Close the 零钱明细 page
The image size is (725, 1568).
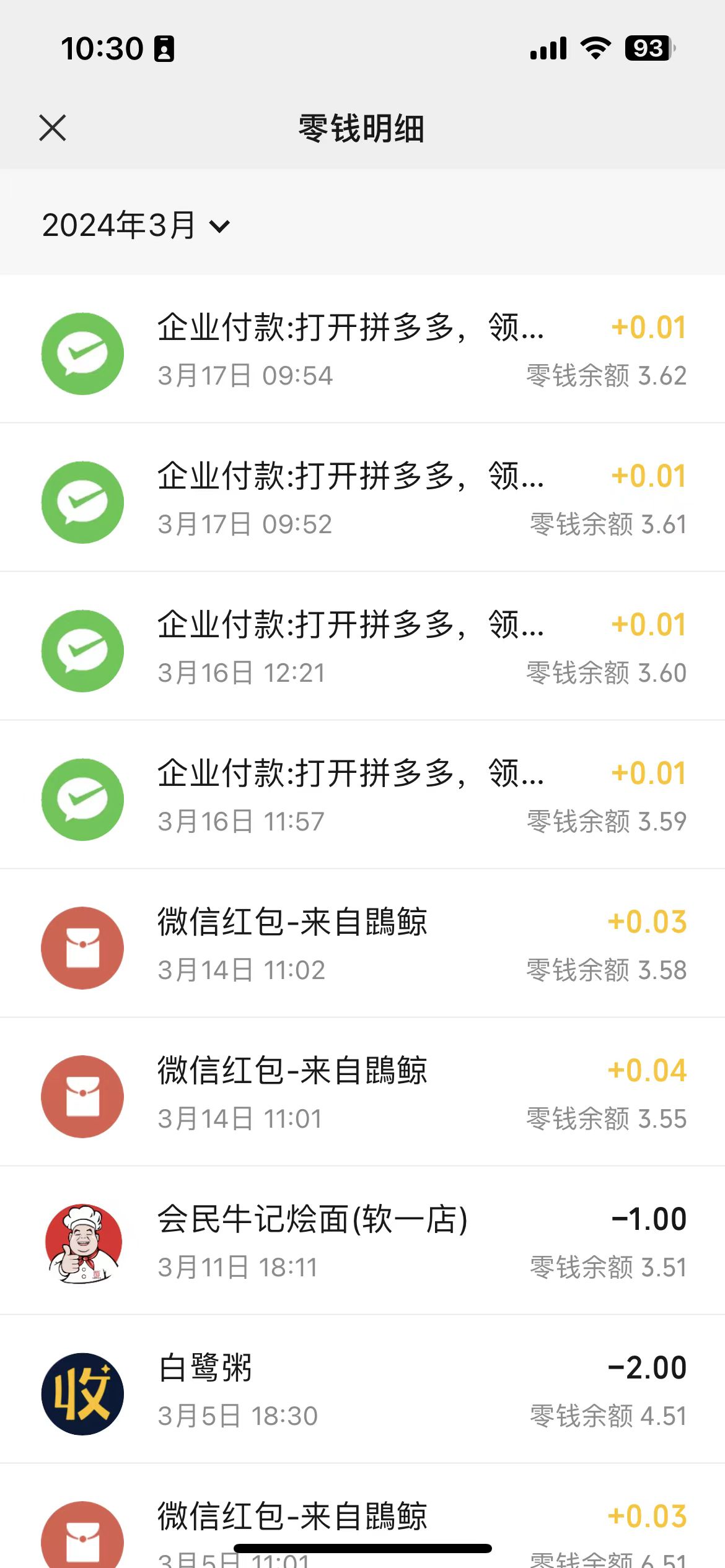pos(52,128)
